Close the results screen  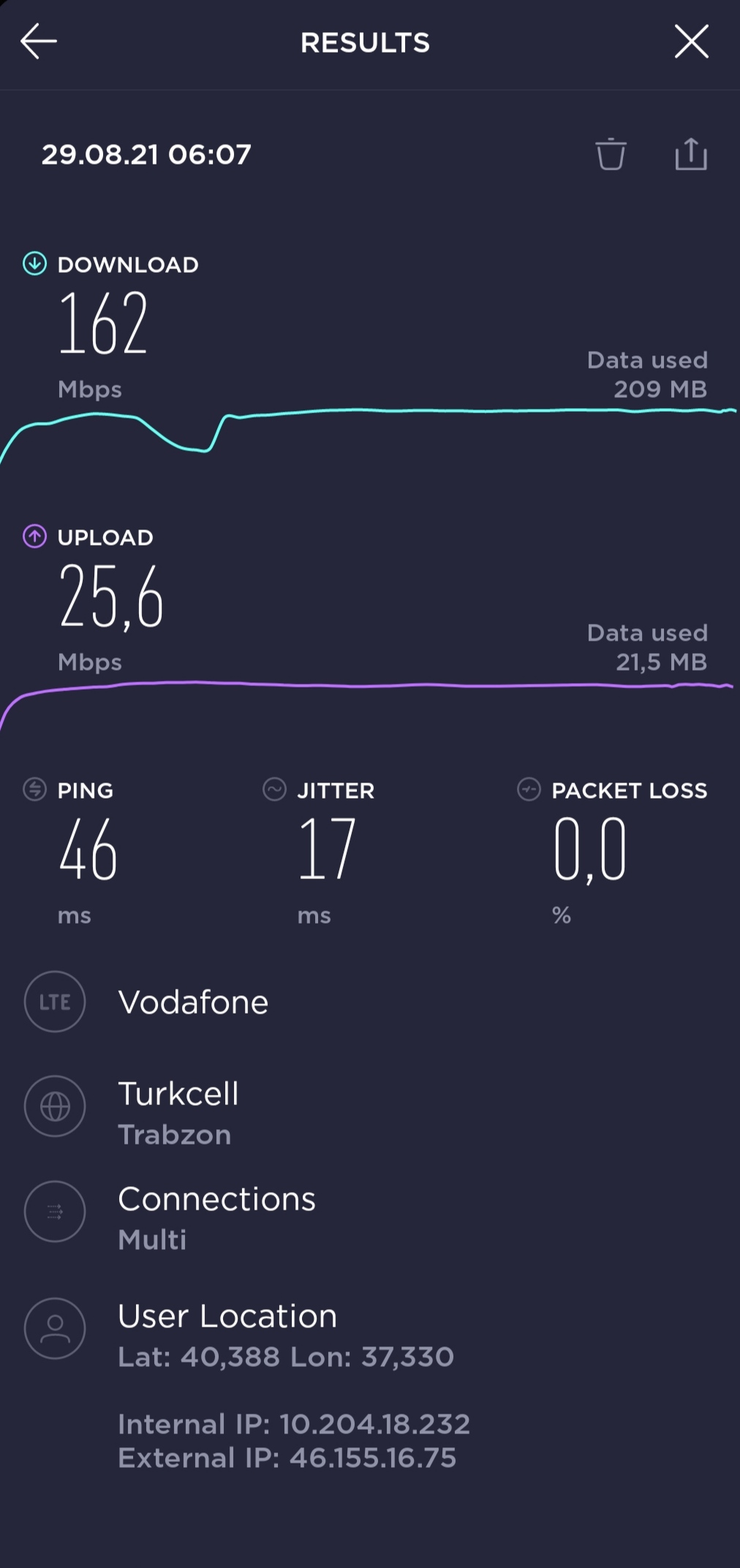(691, 41)
